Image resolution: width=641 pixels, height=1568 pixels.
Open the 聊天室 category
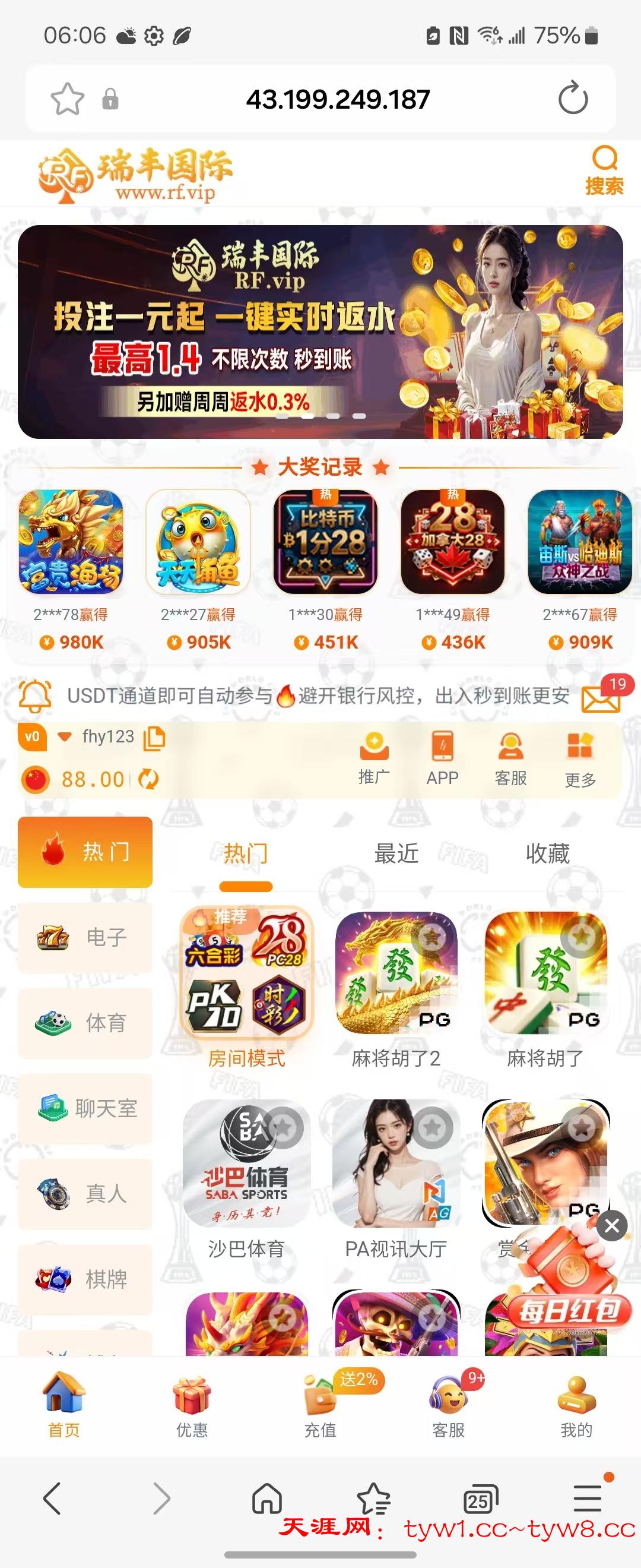[x=85, y=1108]
